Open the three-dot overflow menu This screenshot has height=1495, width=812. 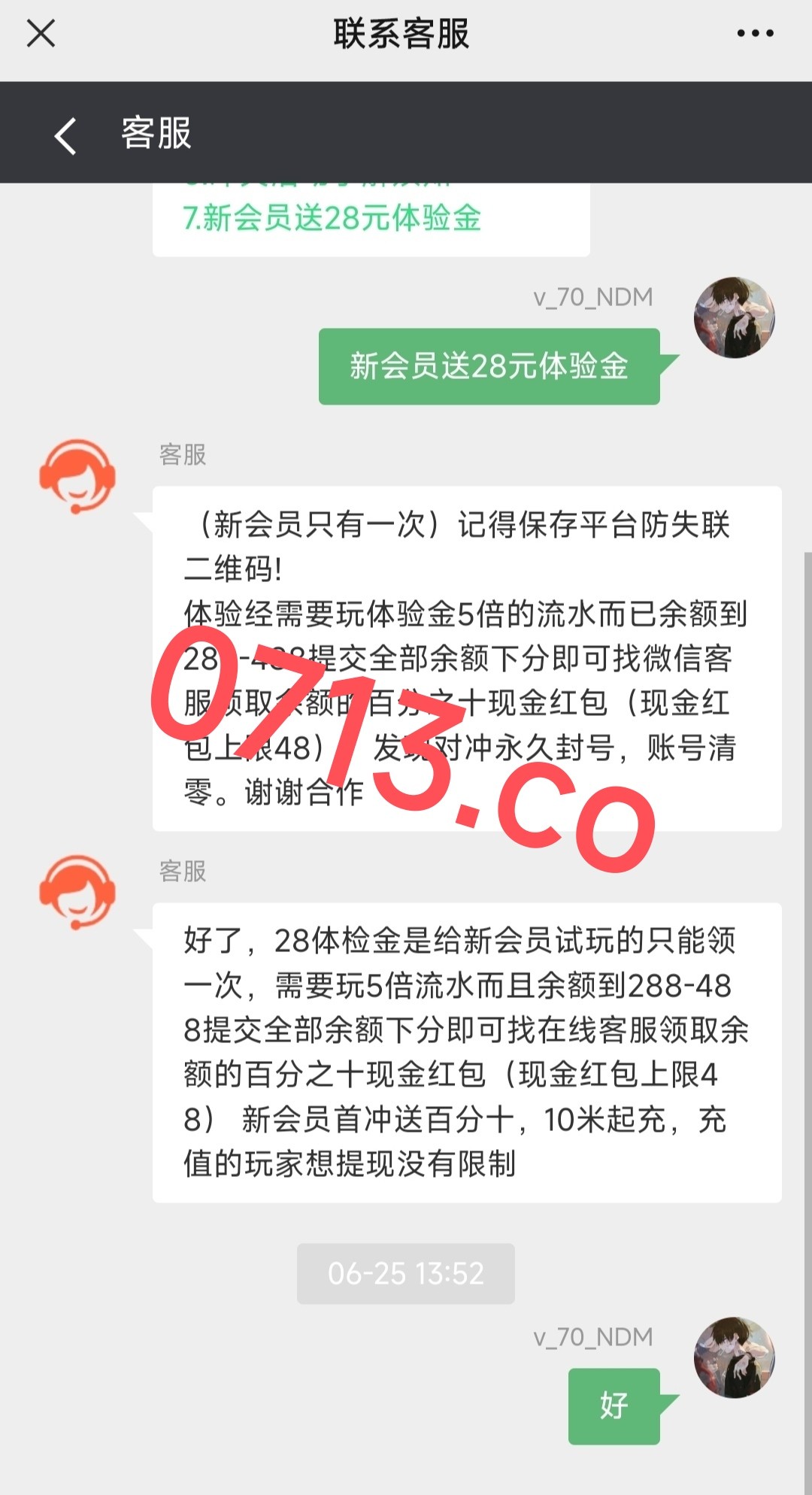click(755, 34)
